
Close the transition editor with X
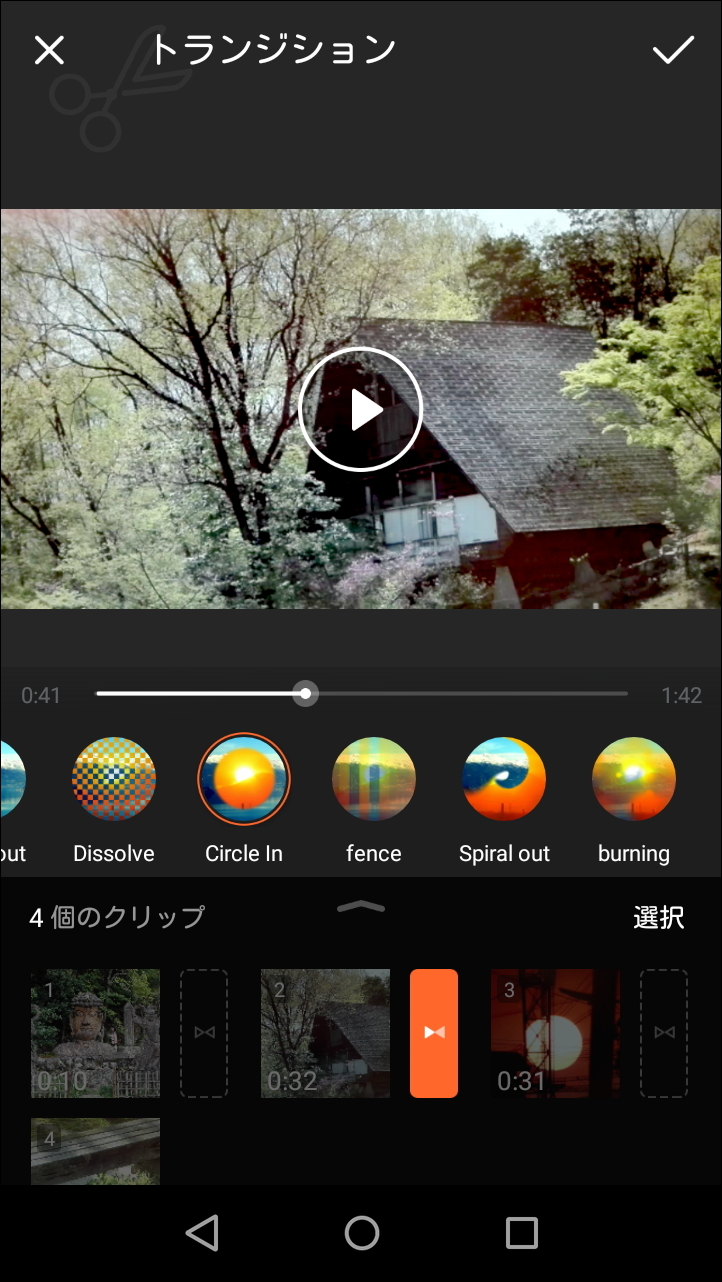(x=49, y=50)
